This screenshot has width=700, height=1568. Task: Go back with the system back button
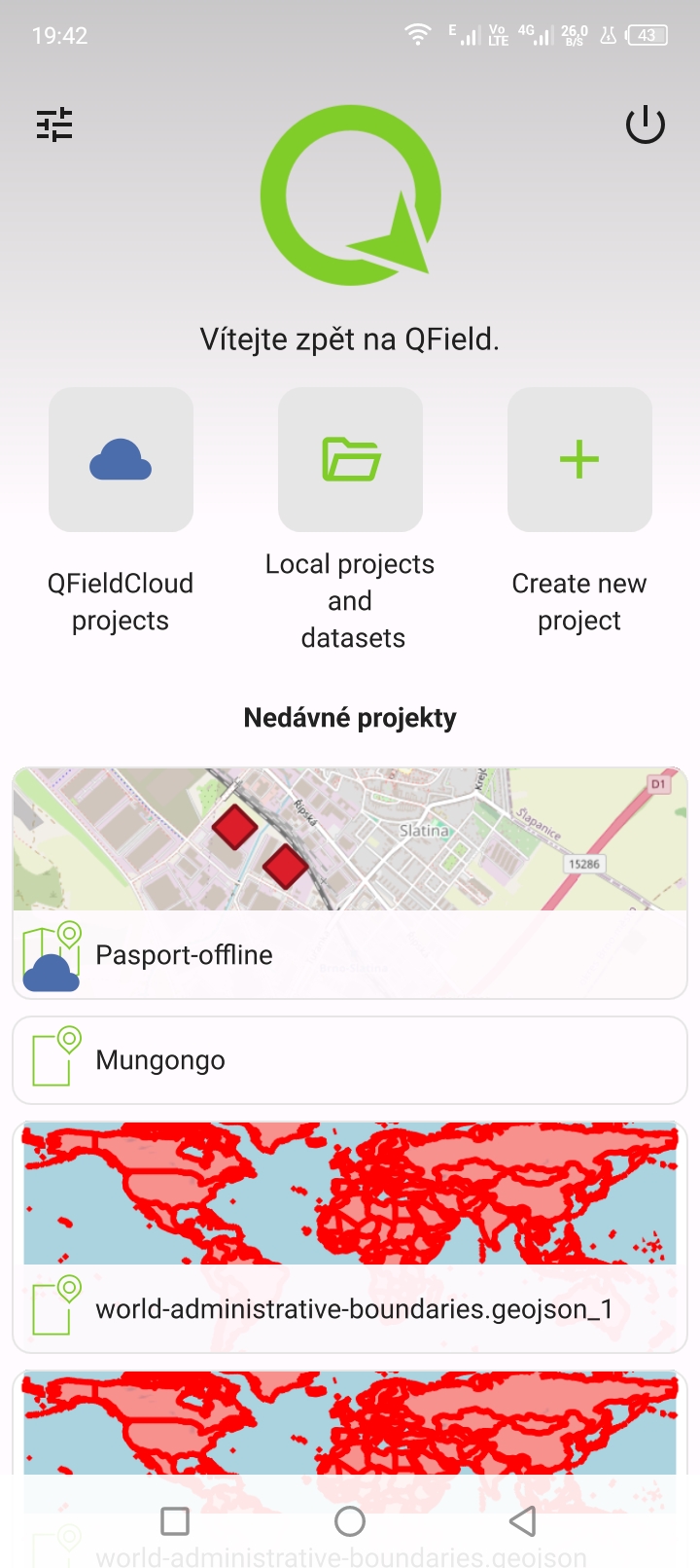[523, 1520]
